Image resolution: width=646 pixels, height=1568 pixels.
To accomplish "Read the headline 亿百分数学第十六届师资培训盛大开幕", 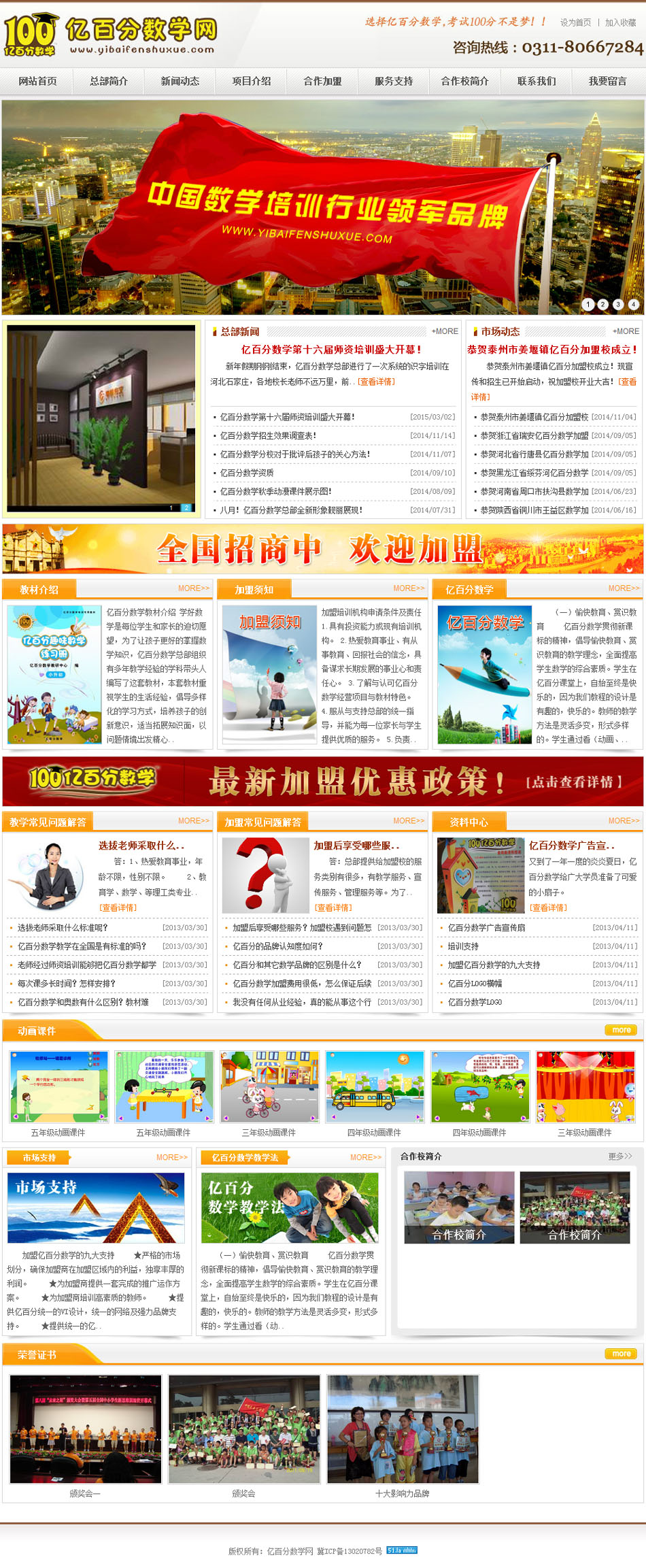I will [x=332, y=349].
